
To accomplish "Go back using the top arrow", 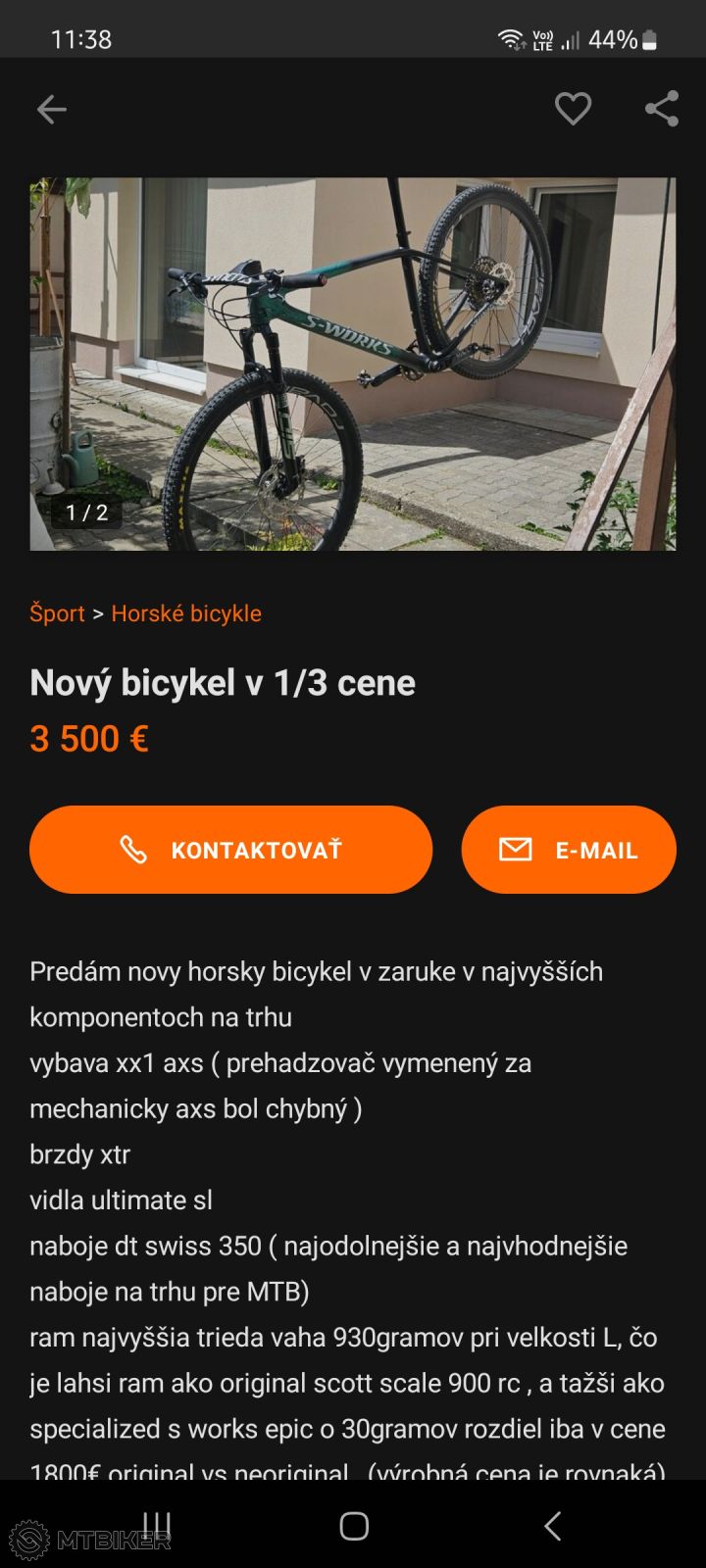I will click(51, 109).
